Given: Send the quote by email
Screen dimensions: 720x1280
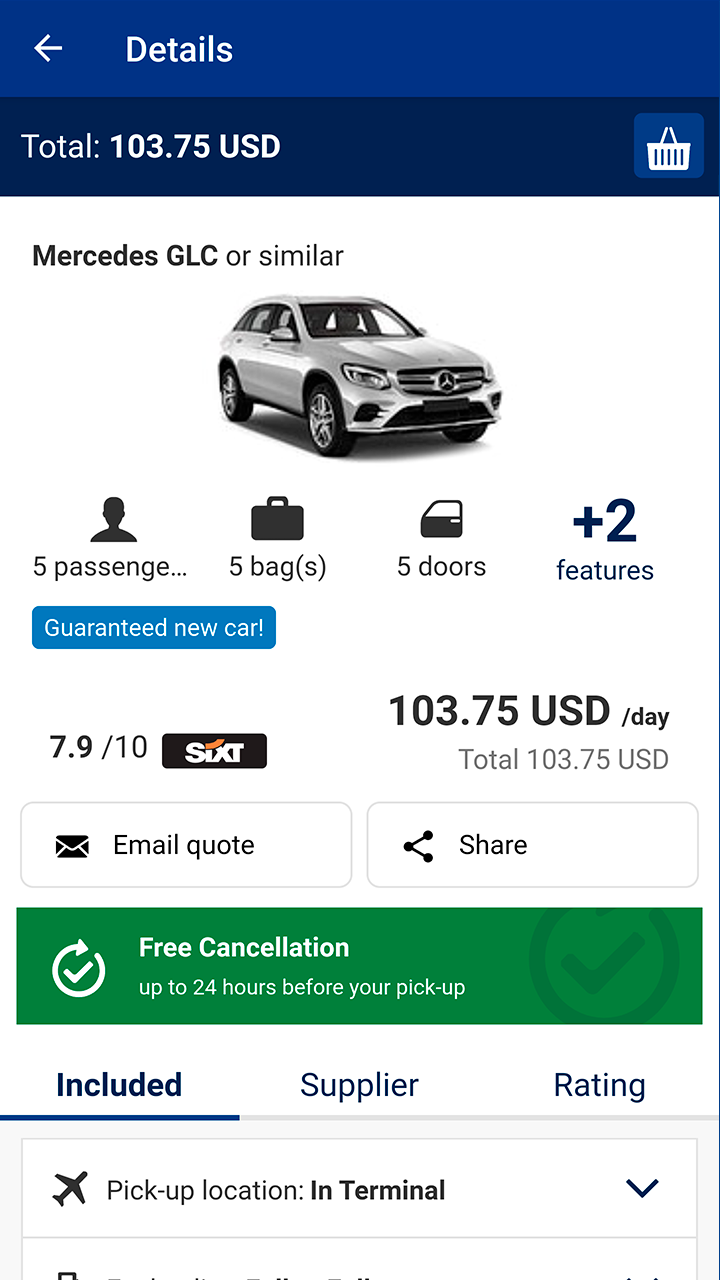Looking at the screenshot, I should point(186,845).
